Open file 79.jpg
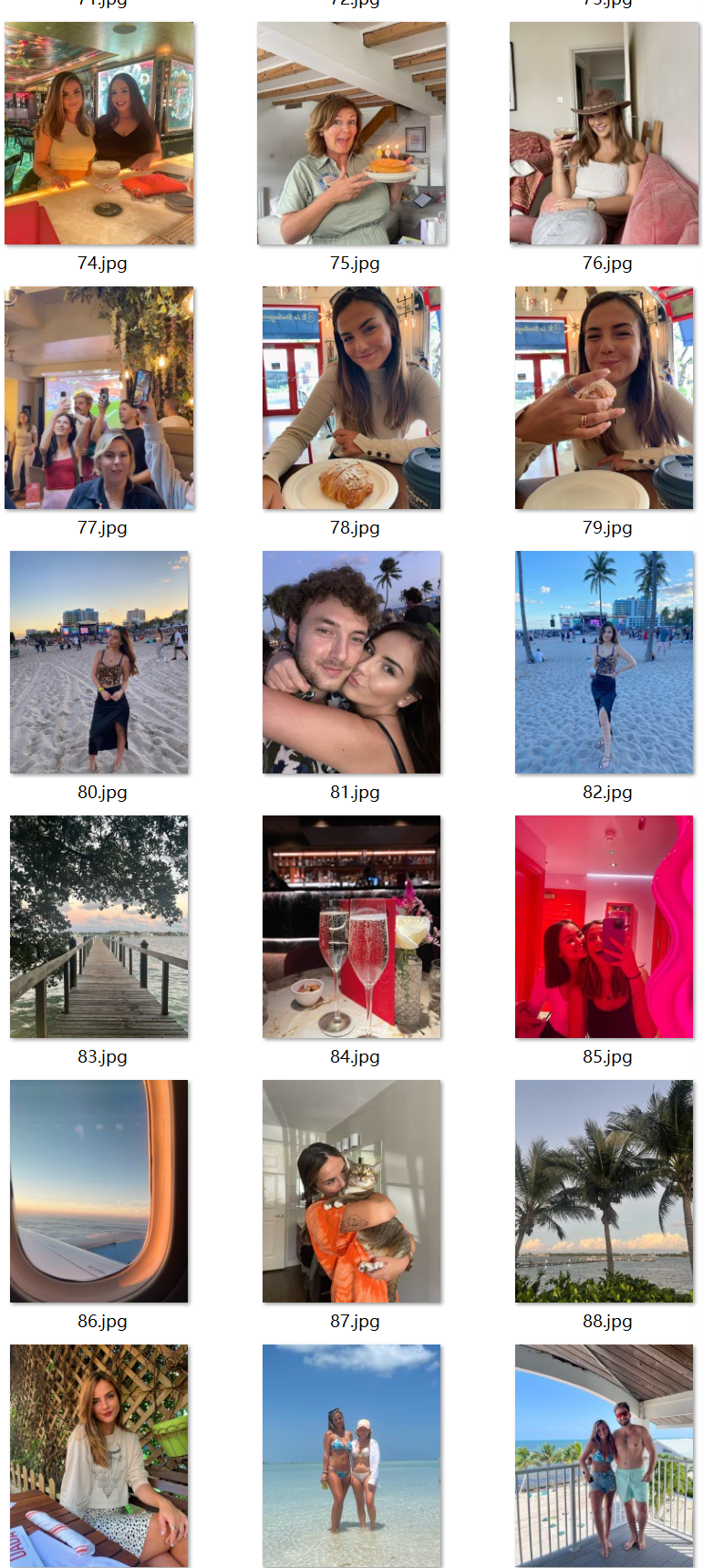 (605, 398)
